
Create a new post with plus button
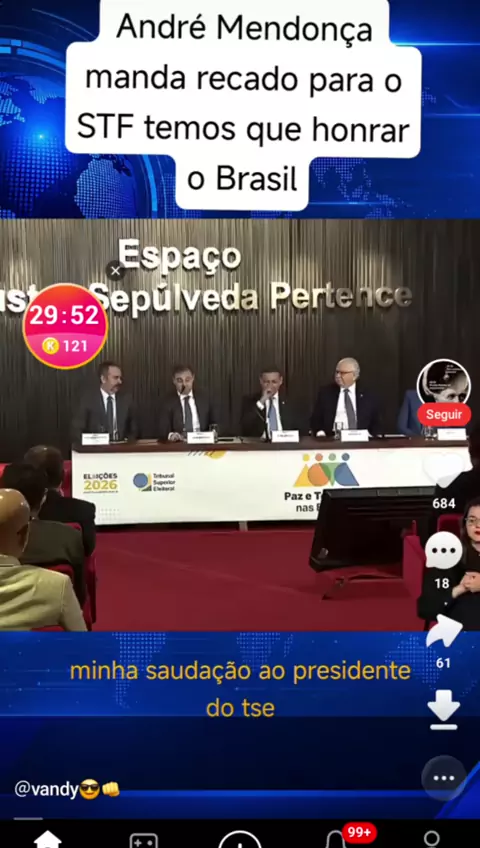(x=240, y=840)
